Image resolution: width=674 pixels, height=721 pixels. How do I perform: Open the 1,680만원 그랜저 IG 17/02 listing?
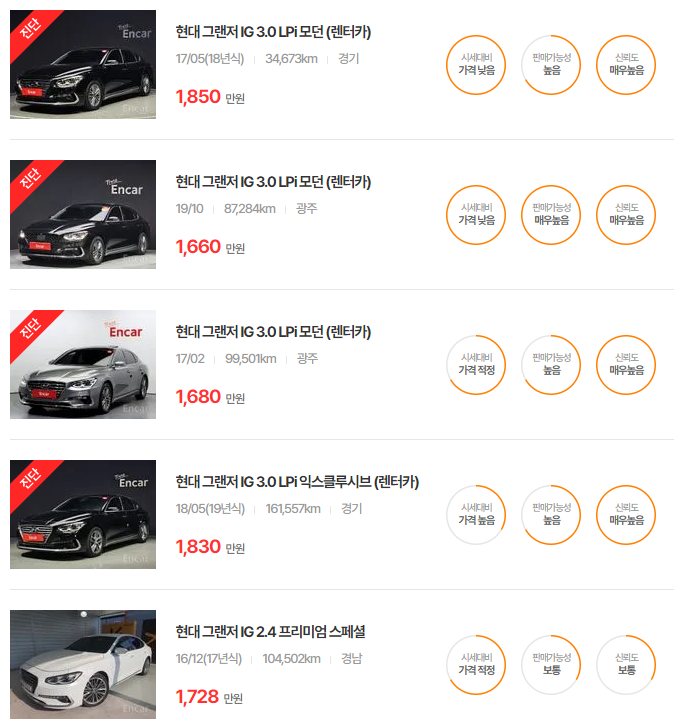273,332
